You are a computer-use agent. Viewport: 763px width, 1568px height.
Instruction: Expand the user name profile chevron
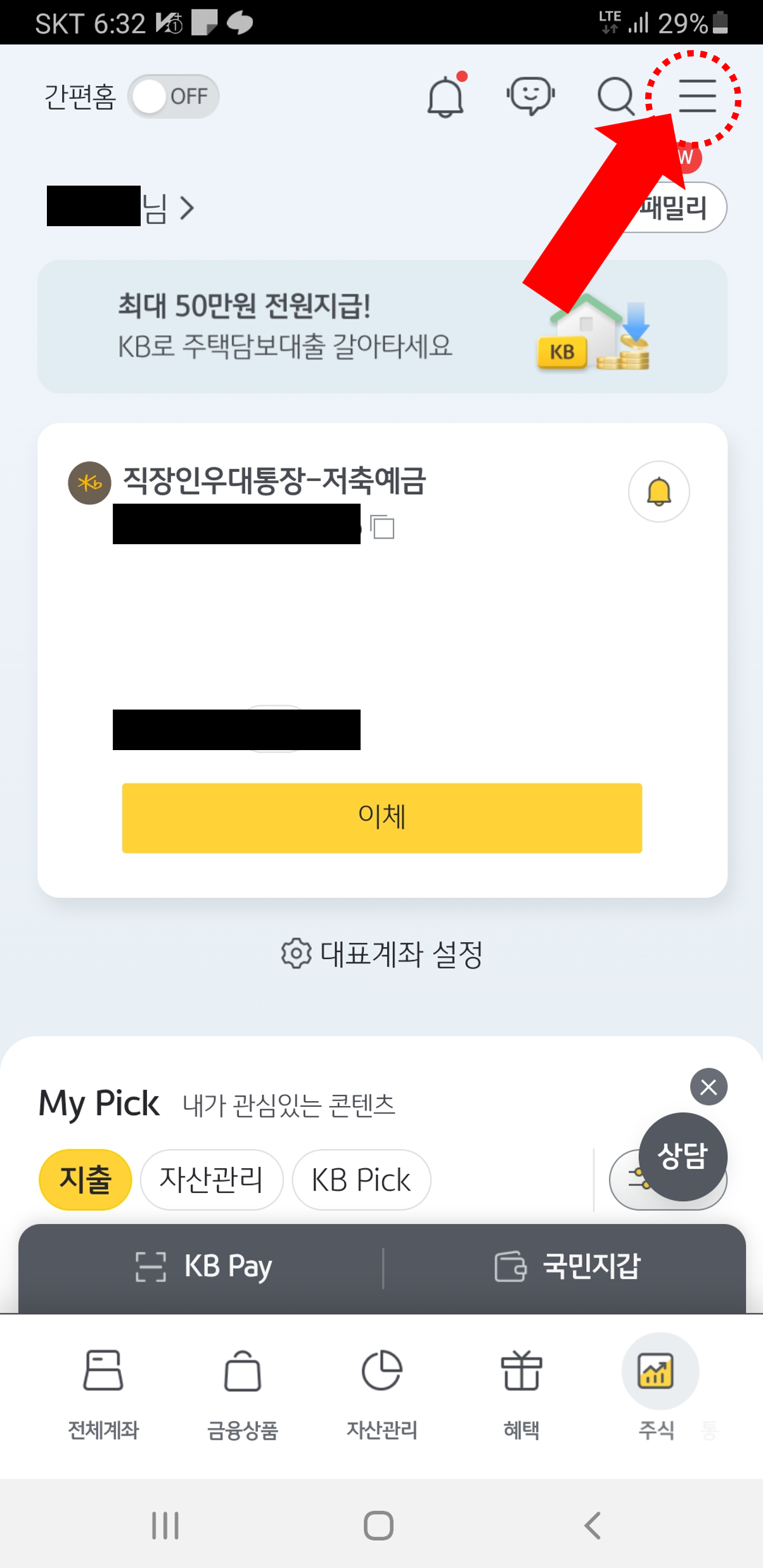[187, 208]
